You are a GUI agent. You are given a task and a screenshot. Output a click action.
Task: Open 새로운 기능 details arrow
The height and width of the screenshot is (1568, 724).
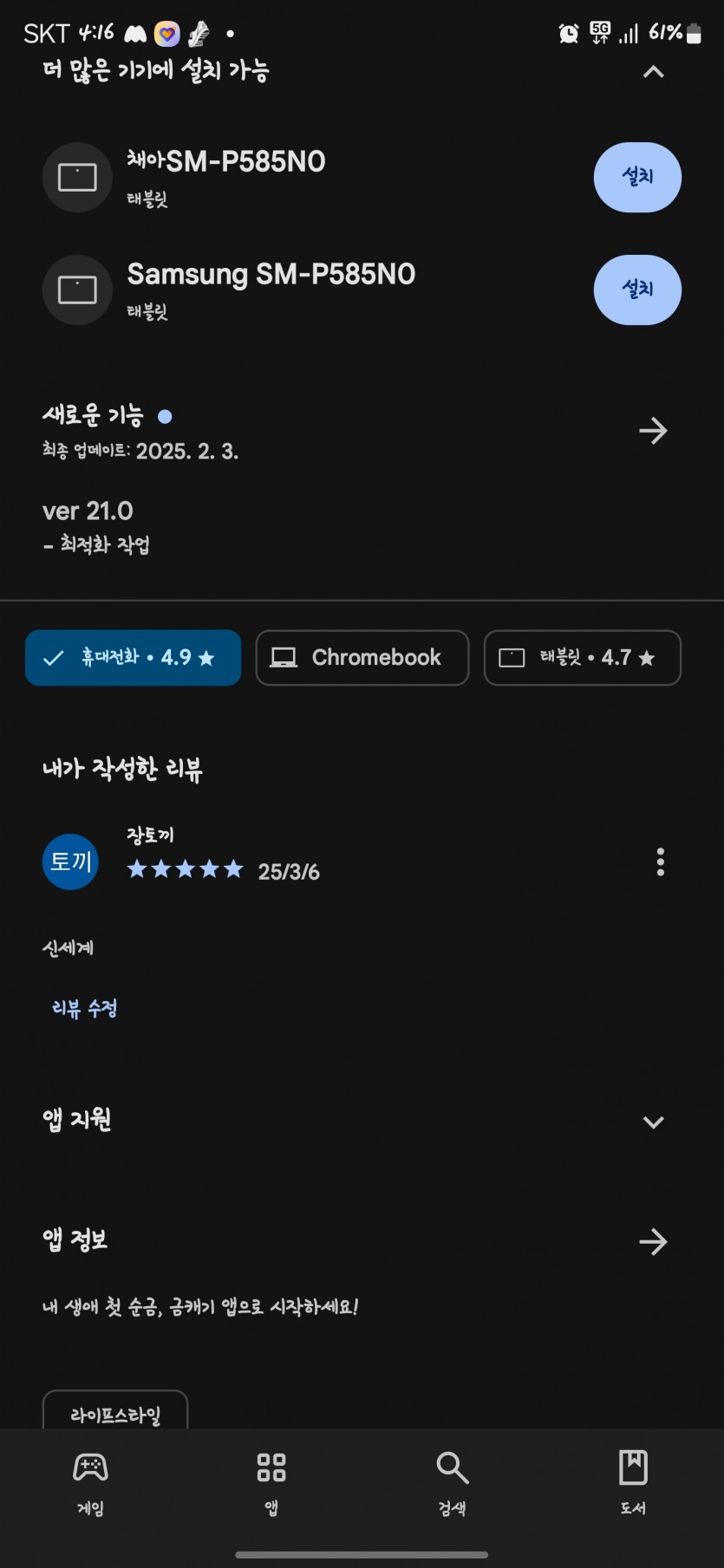tap(653, 431)
